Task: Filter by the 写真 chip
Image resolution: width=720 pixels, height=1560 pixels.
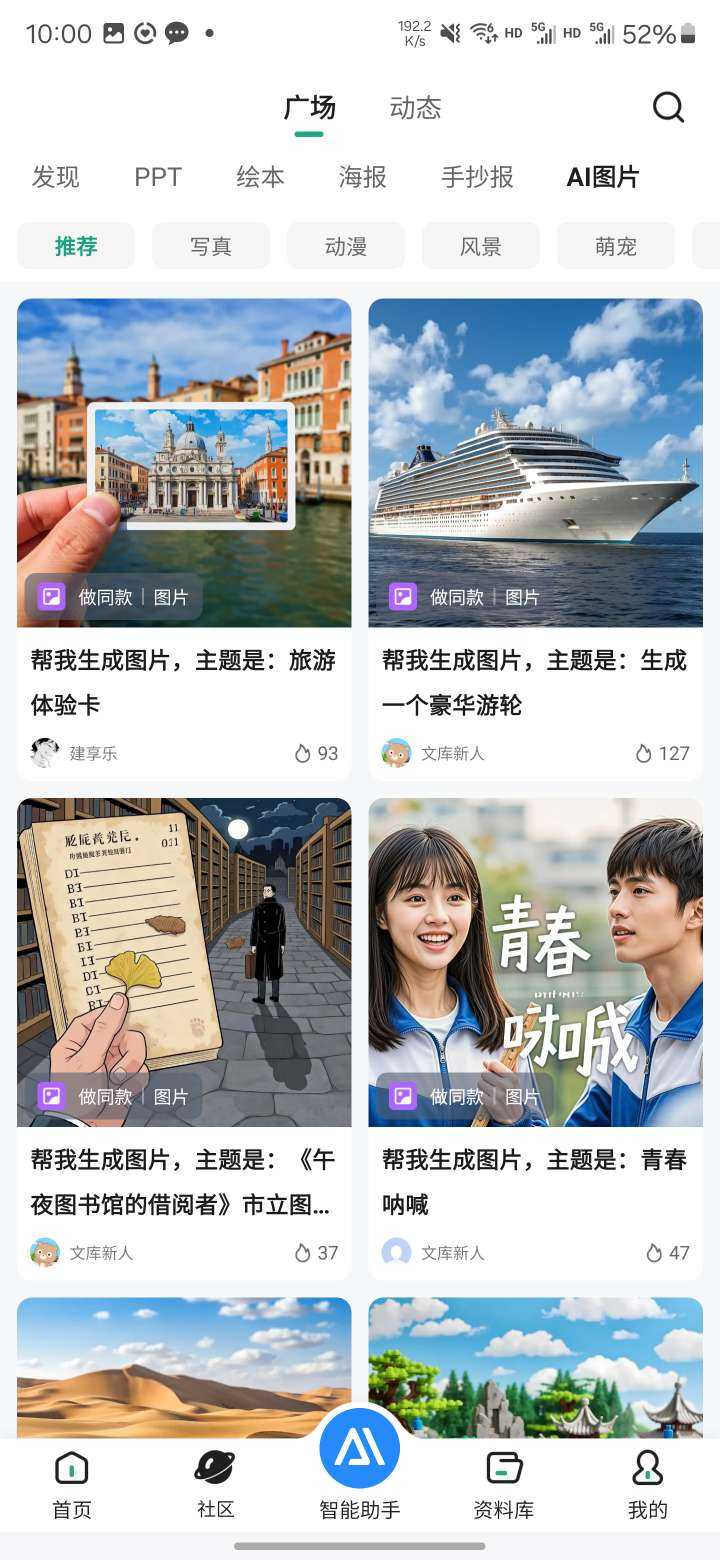Action: pos(211,246)
